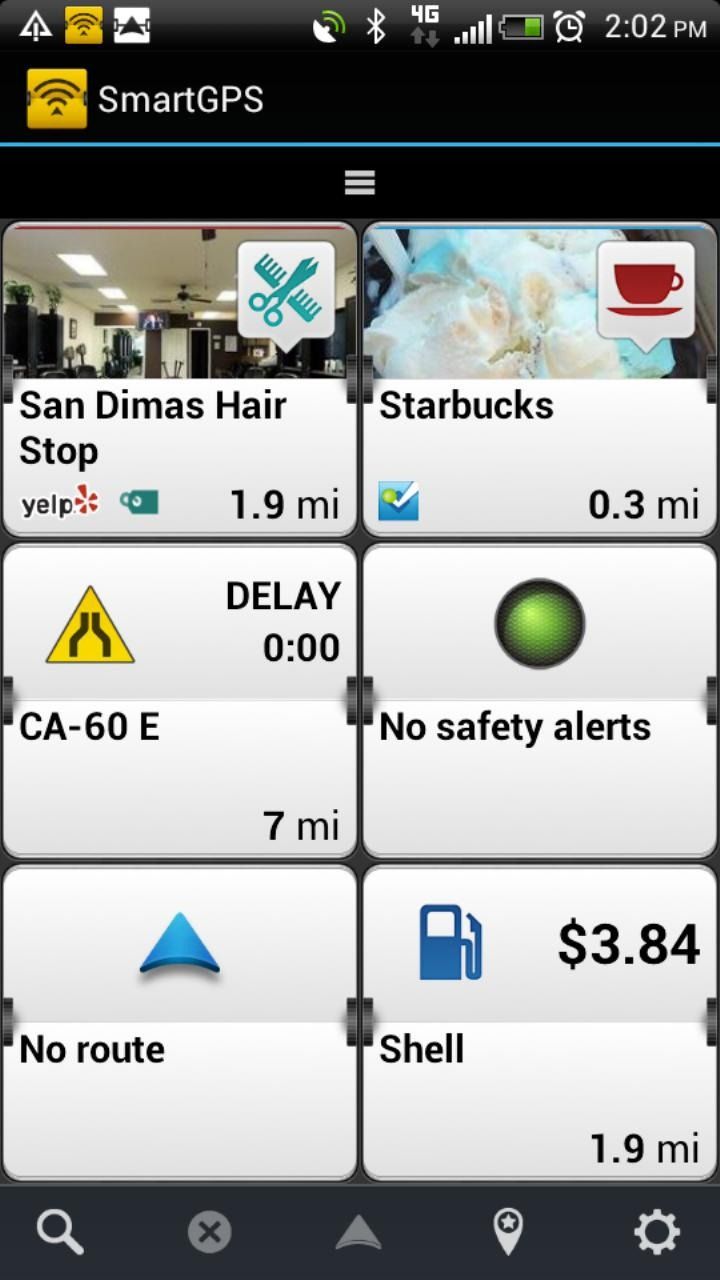Tap the green traffic light on No safety alerts
720x1280 pixels.
539,622
